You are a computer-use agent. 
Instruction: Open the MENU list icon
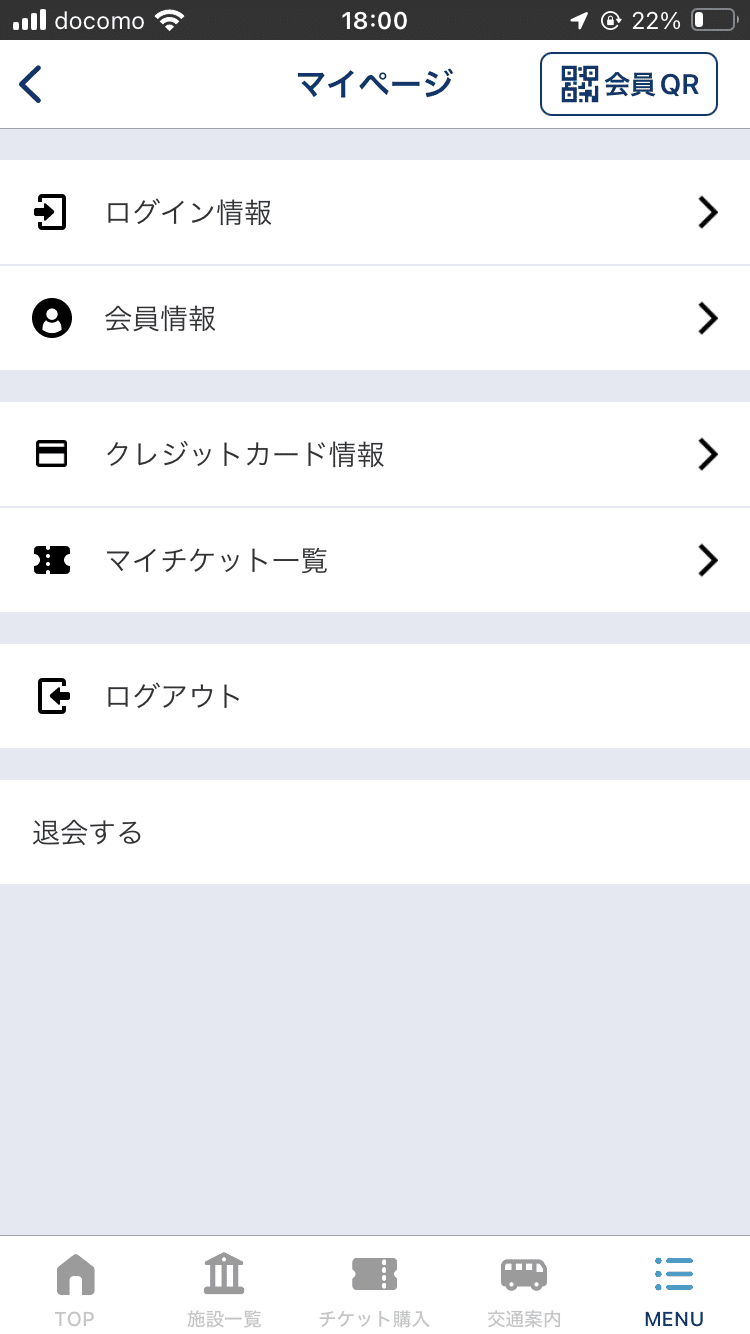[673, 1274]
